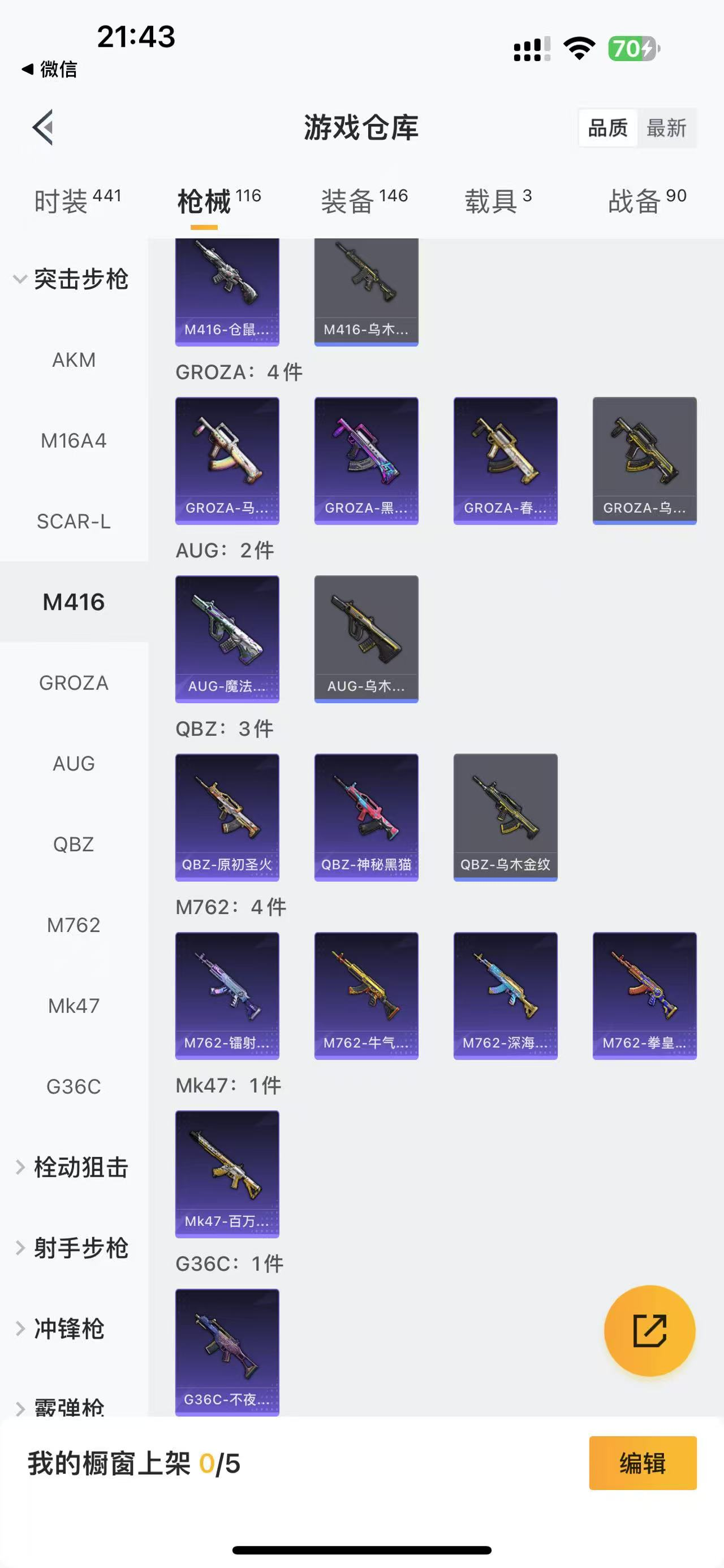
Task: Open the QBZ-原初圣火 skin
Action: [227, 817]
